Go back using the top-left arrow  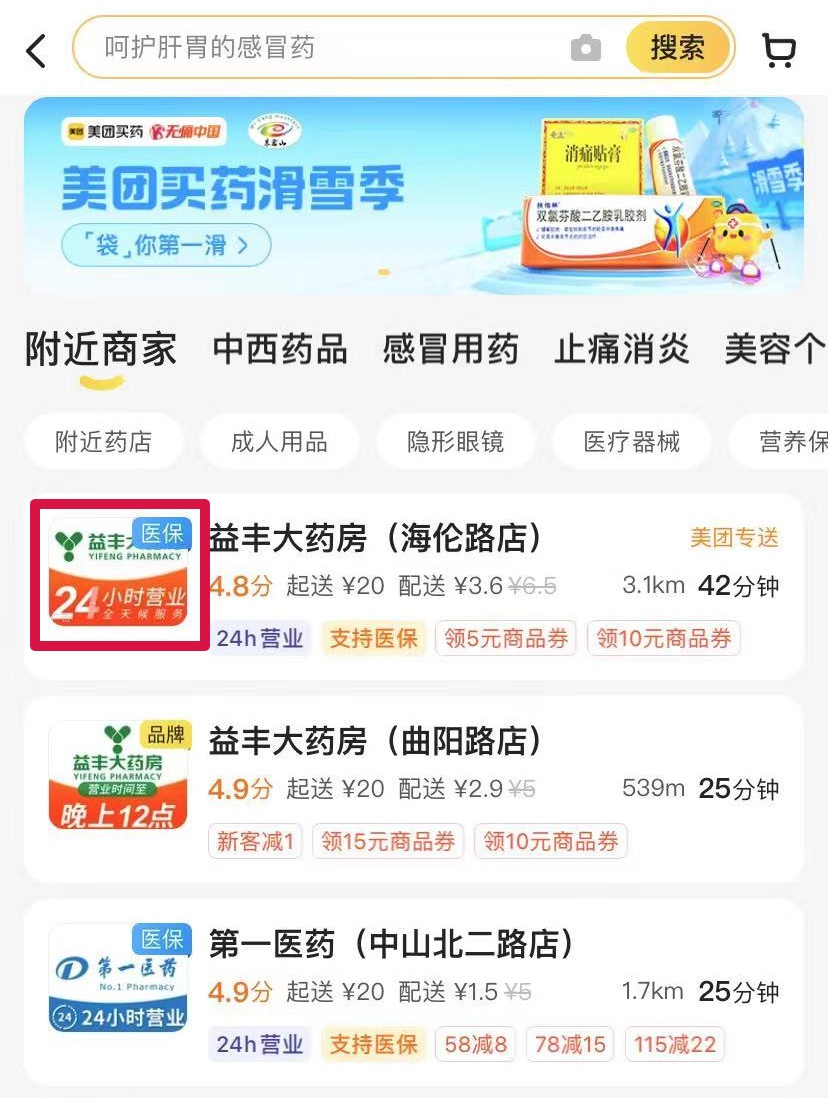pyautogui.click(x=37, y=50)
